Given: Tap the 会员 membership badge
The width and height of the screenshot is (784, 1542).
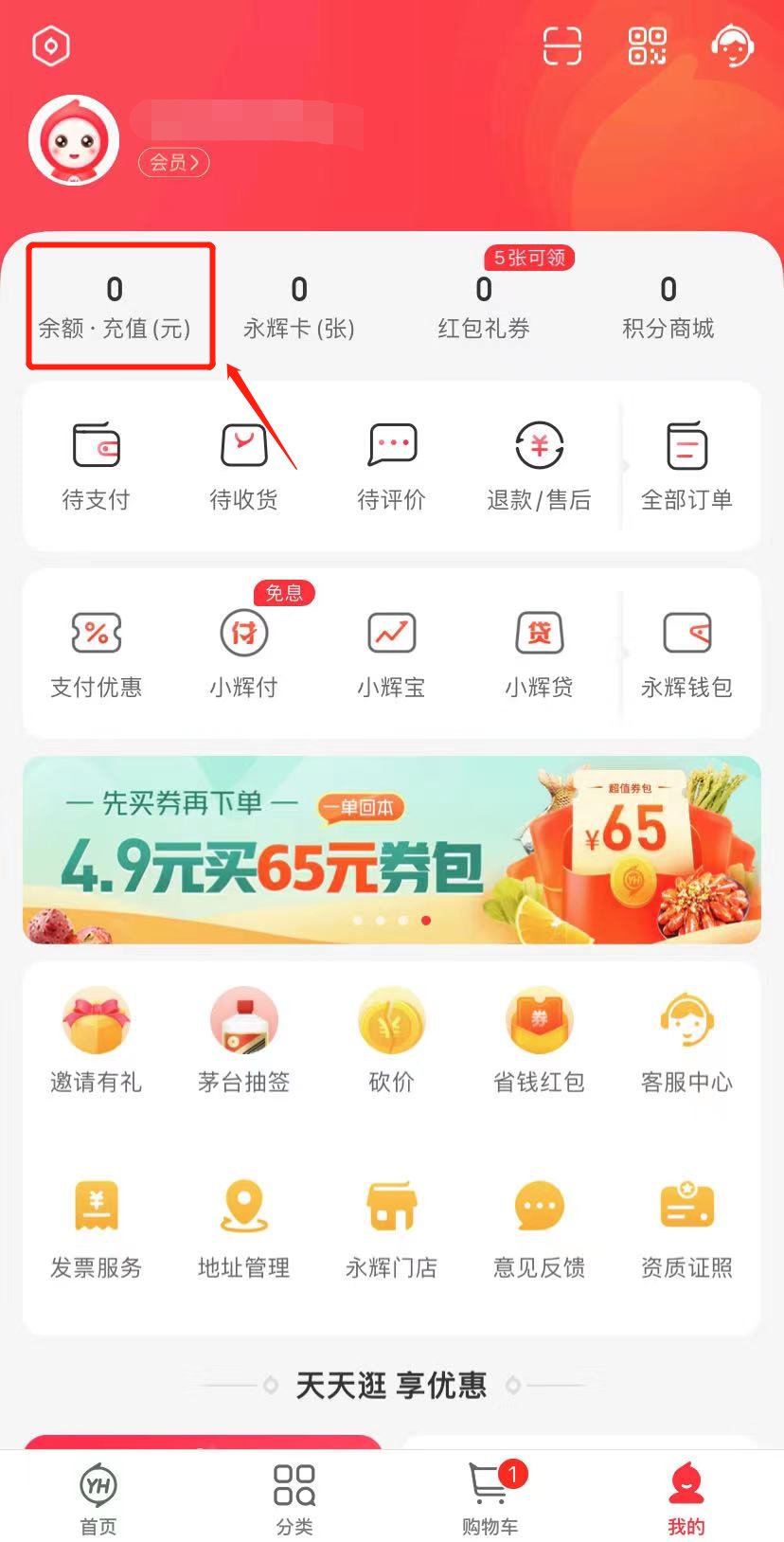Looking at the screenshot, I should coord(174,162).
